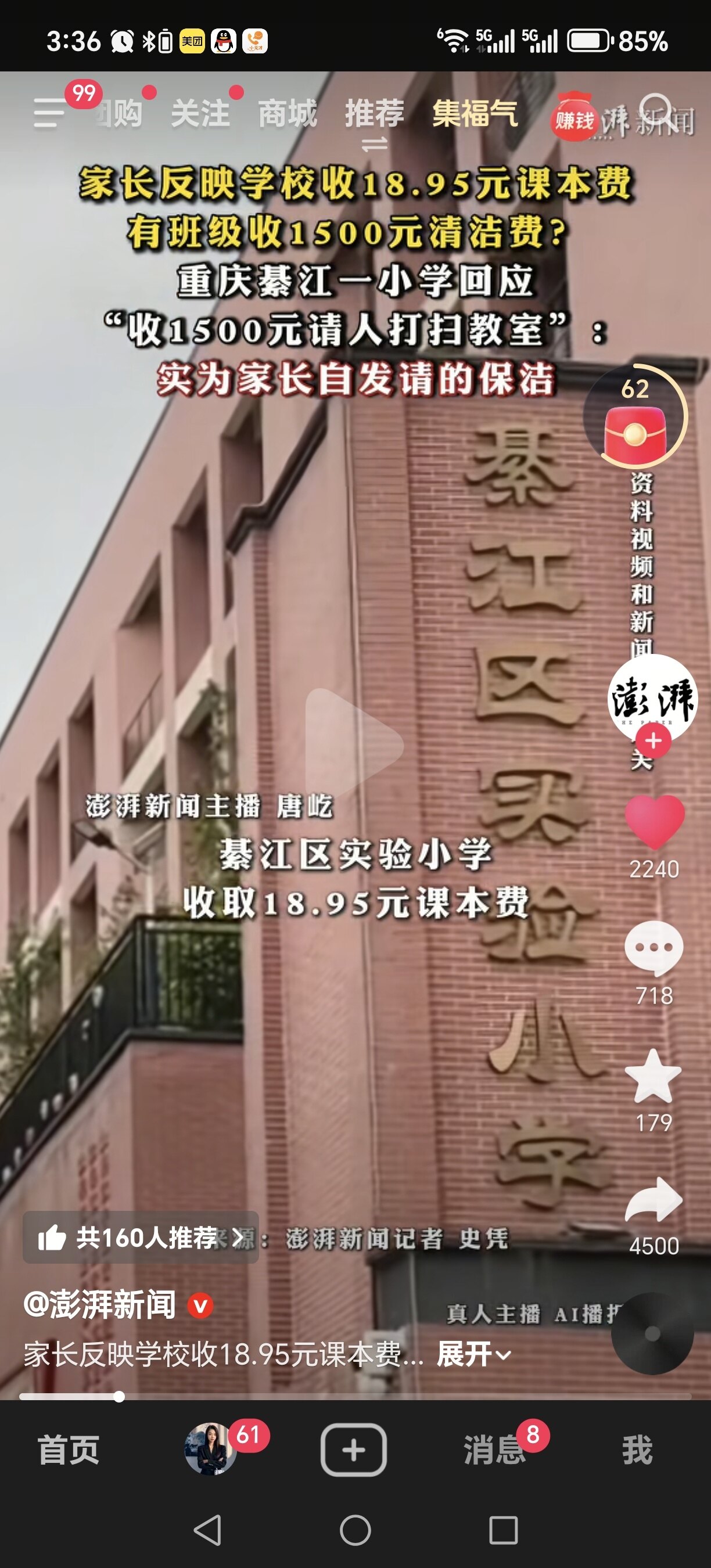Screen dimensions: 711x1568
Task: Switch to the 关注 tab
Action: (x=200, y=114)
